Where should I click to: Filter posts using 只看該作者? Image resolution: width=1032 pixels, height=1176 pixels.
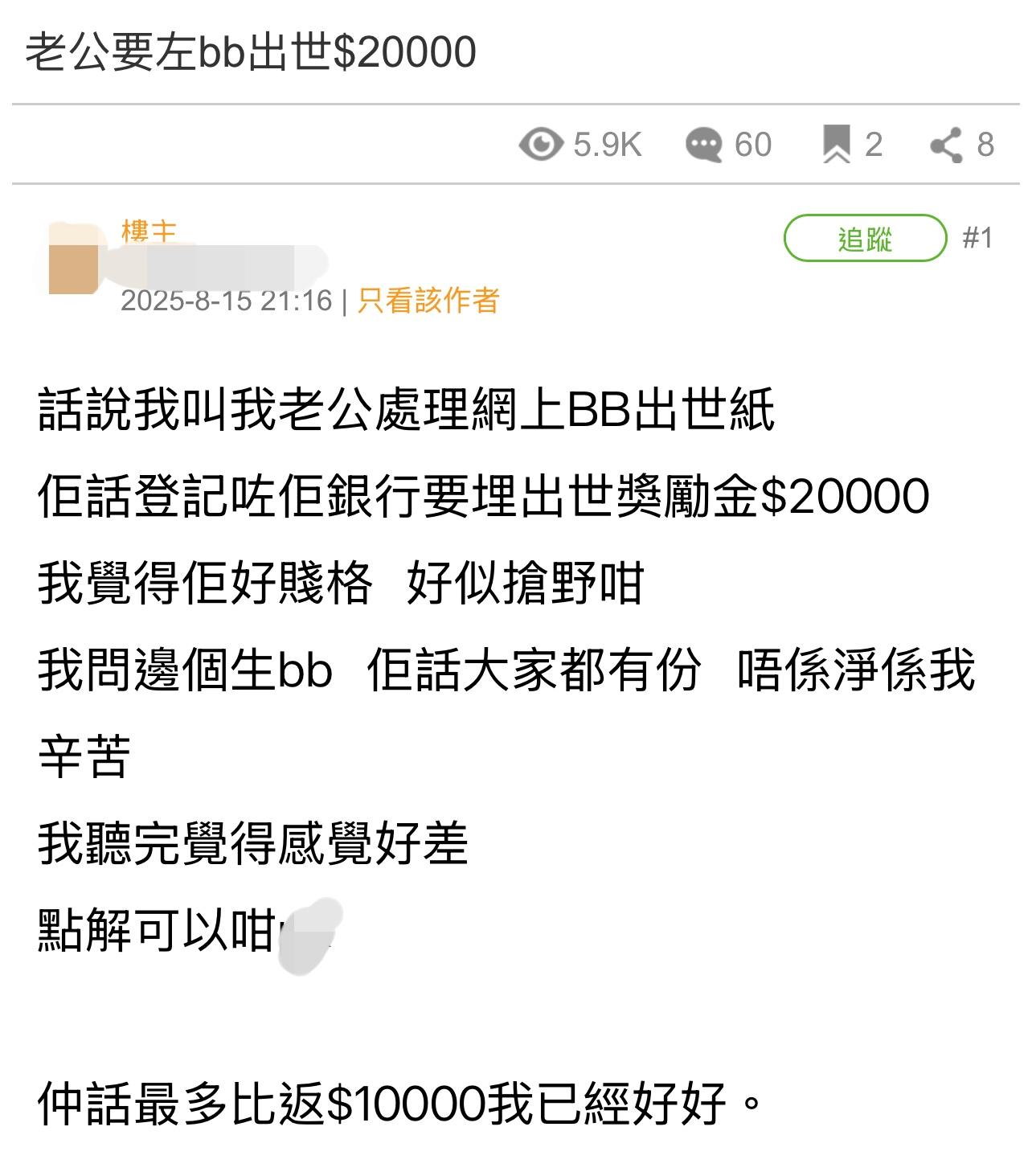(x=428, y=301)
